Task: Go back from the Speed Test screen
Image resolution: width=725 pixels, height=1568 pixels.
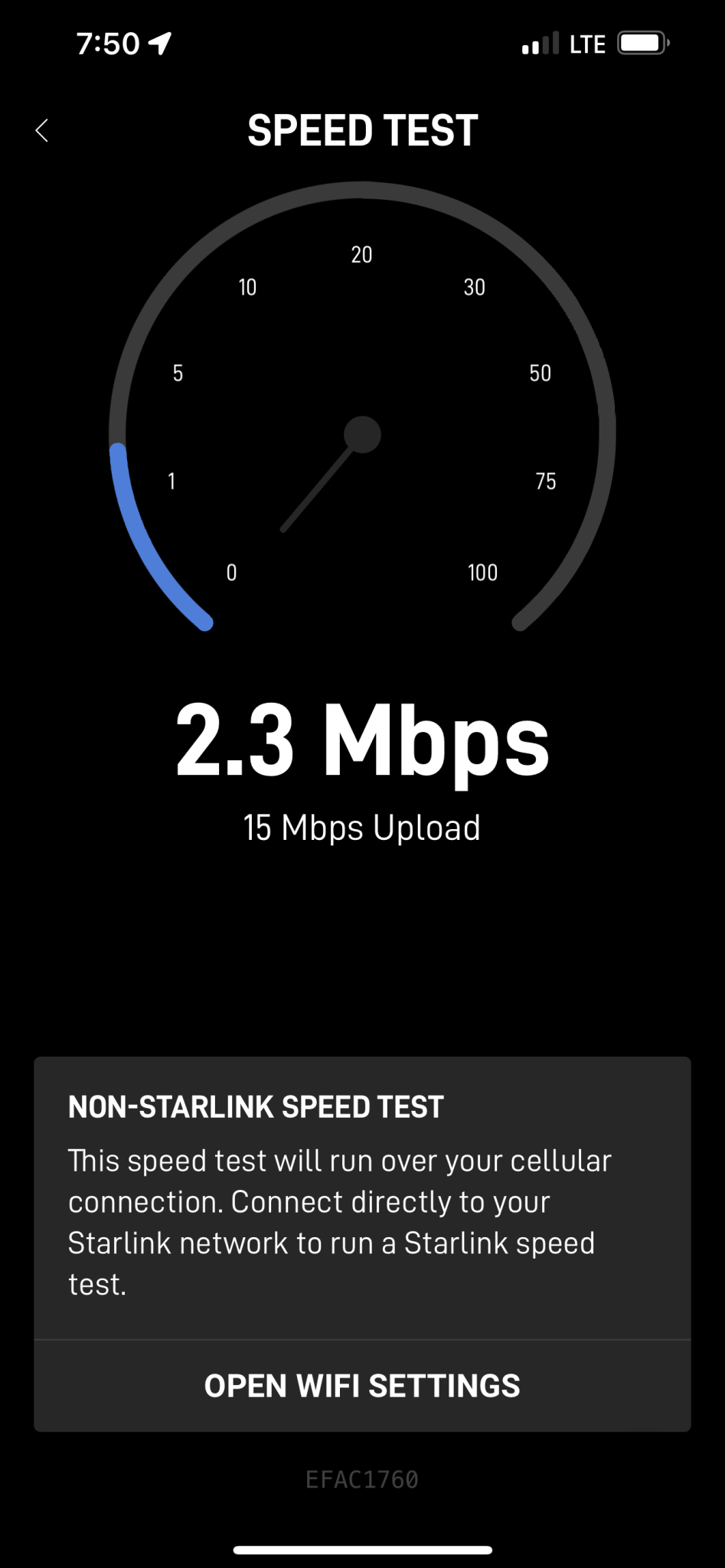Action: (42, 130)
